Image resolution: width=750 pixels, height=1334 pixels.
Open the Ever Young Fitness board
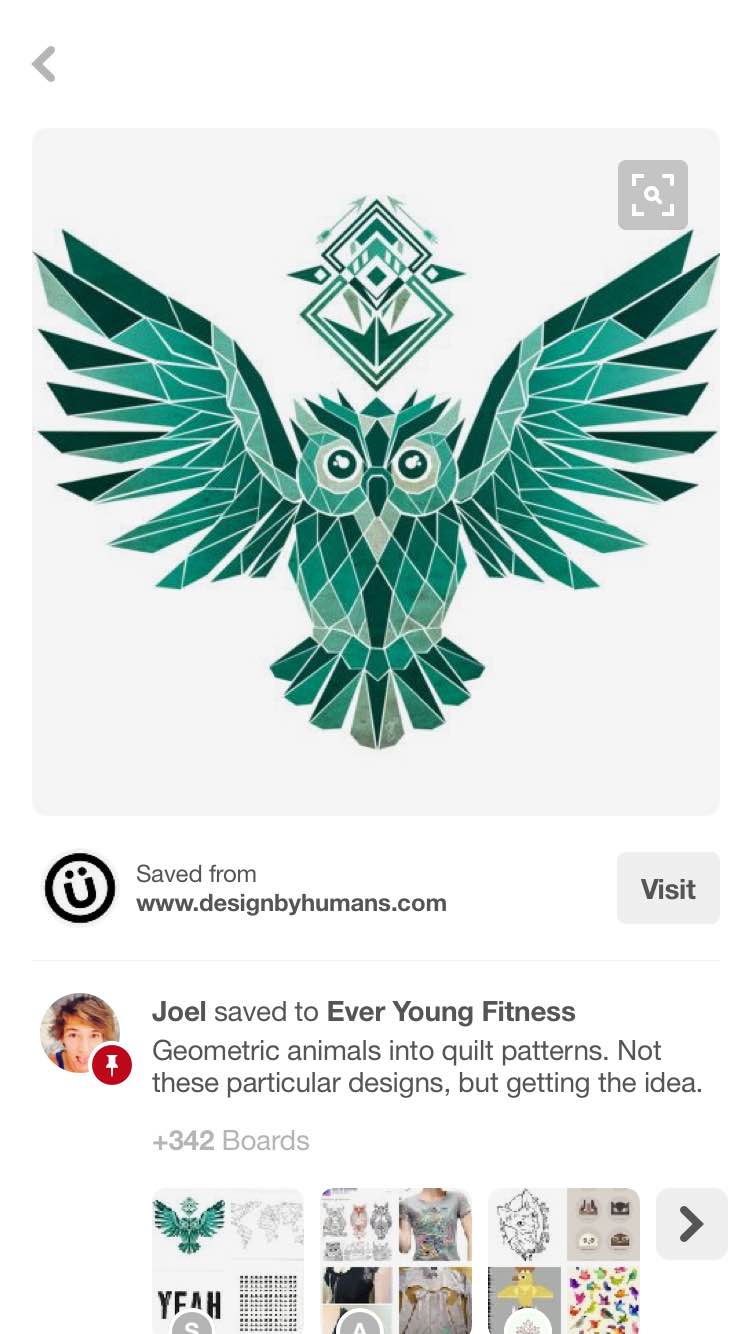(x=451, y=1012)
